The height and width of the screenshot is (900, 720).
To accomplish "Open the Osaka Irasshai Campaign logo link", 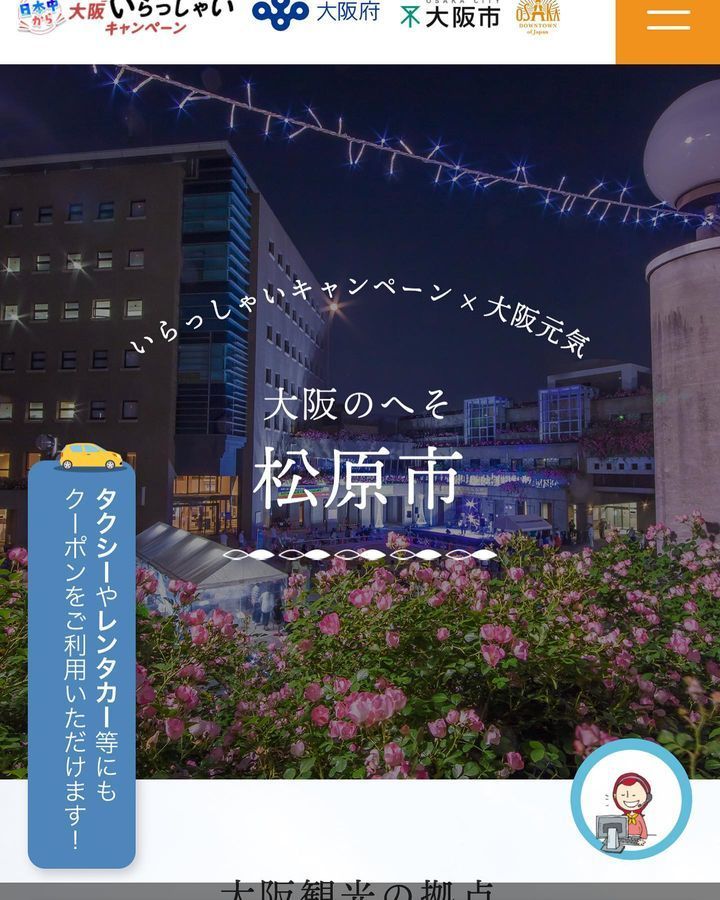I will point(125,16).
